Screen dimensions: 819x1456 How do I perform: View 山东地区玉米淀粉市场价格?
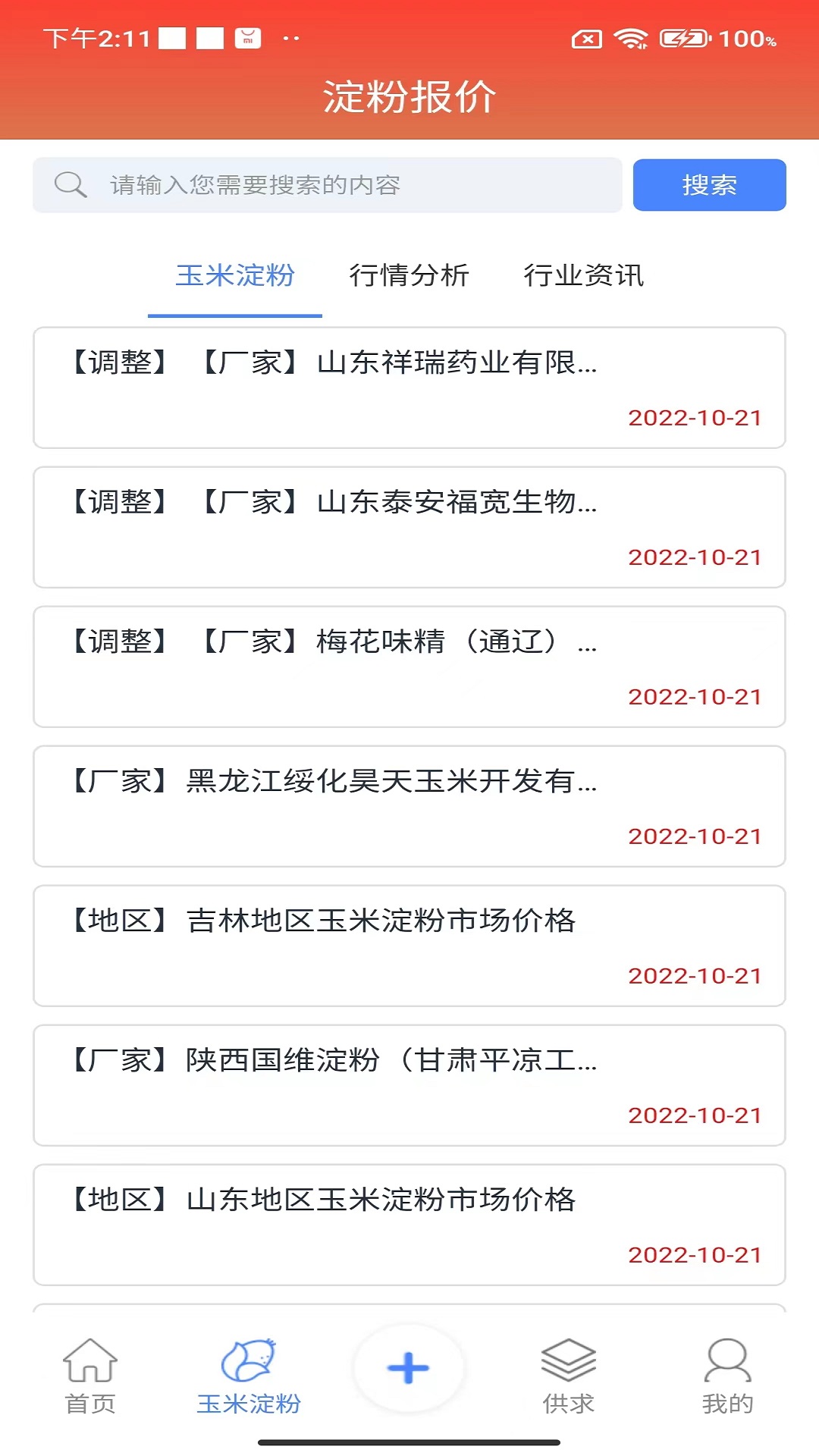click(x=409, y=1225)
